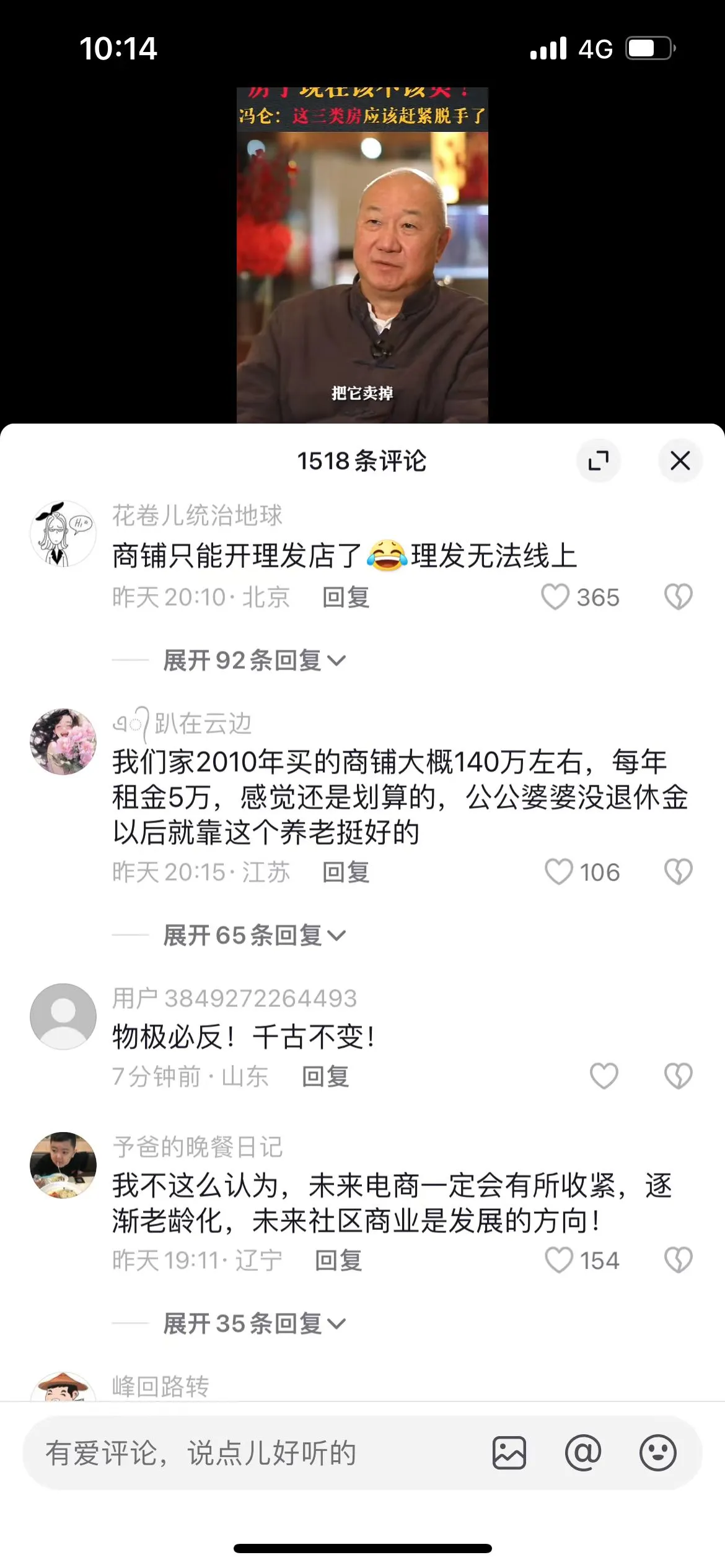Open 花卷儿统治地球's profile avatar
The image size is (725, 1568).
pyautogui.click(x=63, y=534)
